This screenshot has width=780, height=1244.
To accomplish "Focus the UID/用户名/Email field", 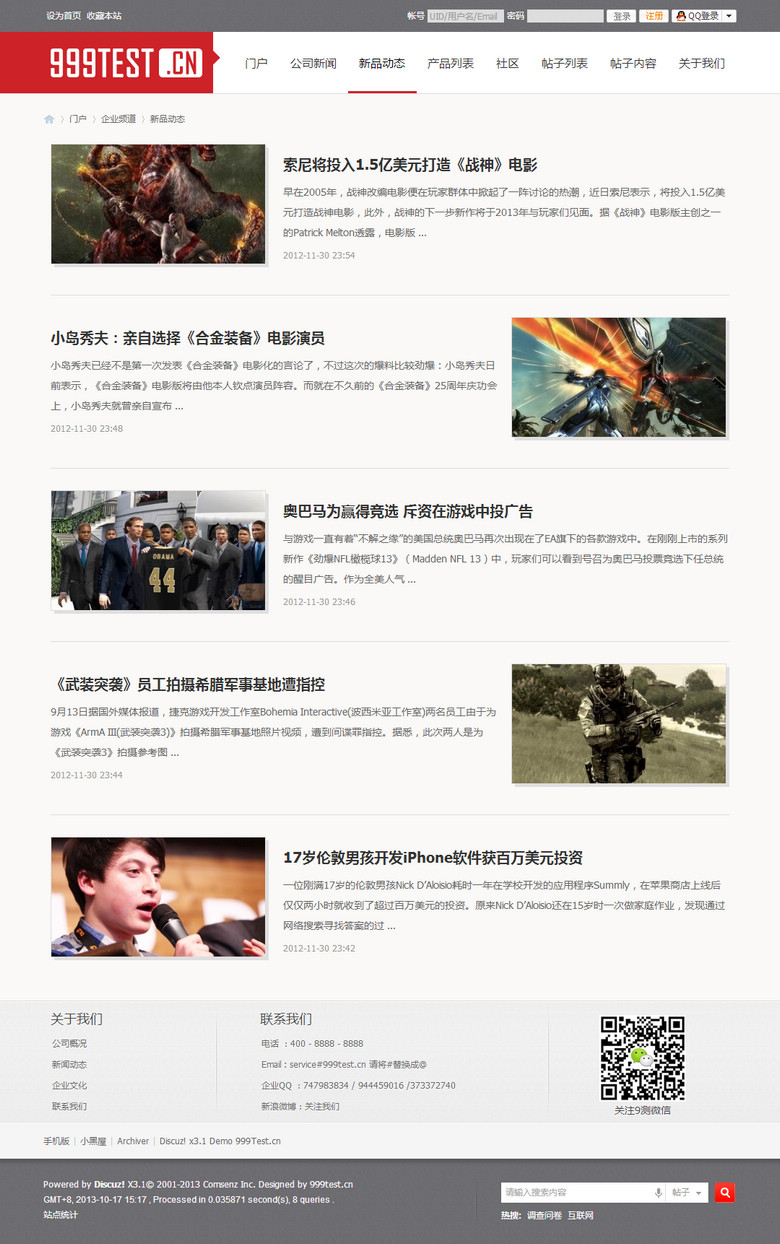I will [465, 16].
